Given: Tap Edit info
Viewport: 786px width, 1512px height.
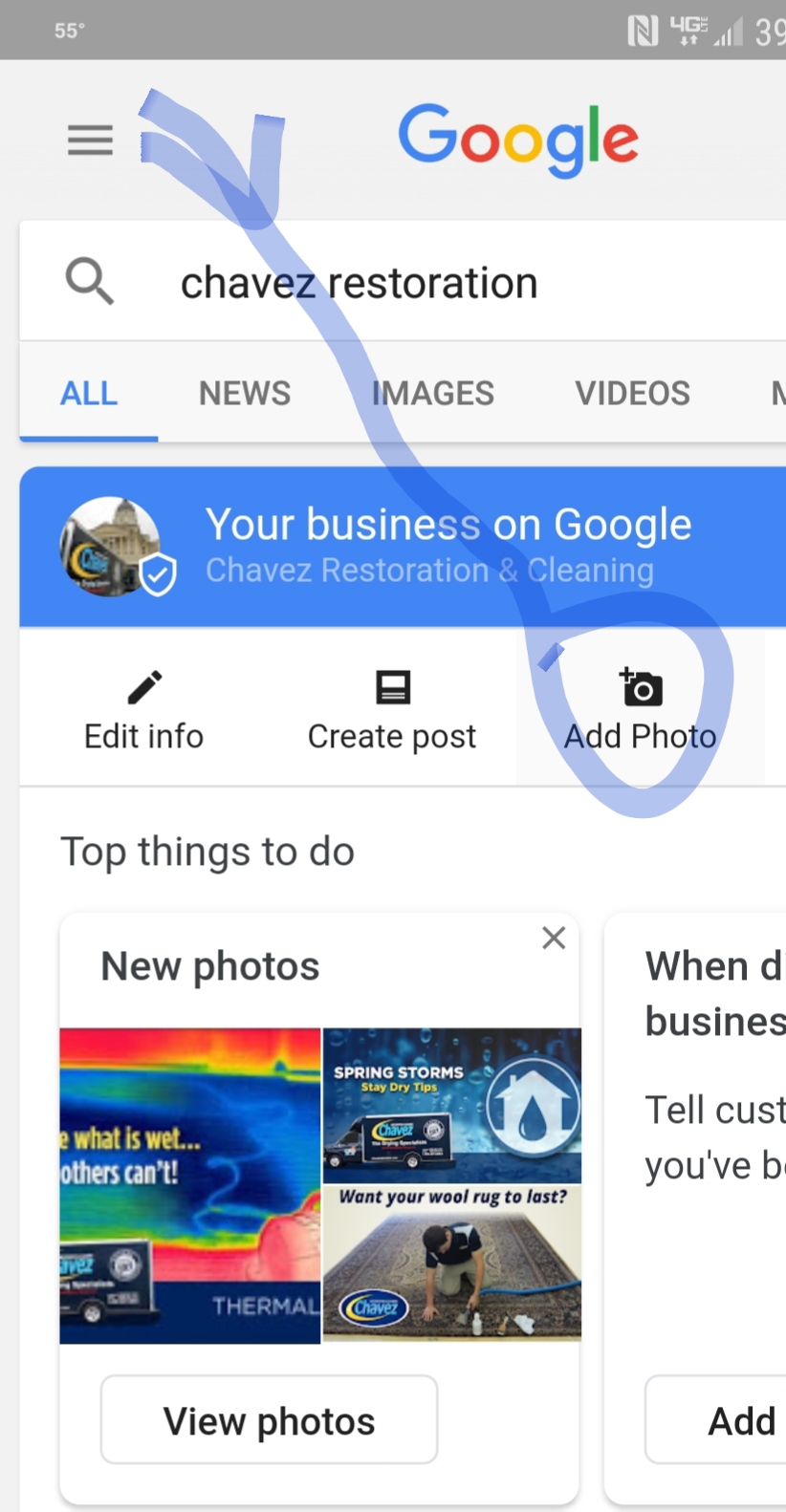Looking at the screenshot, I should point(143,710).
